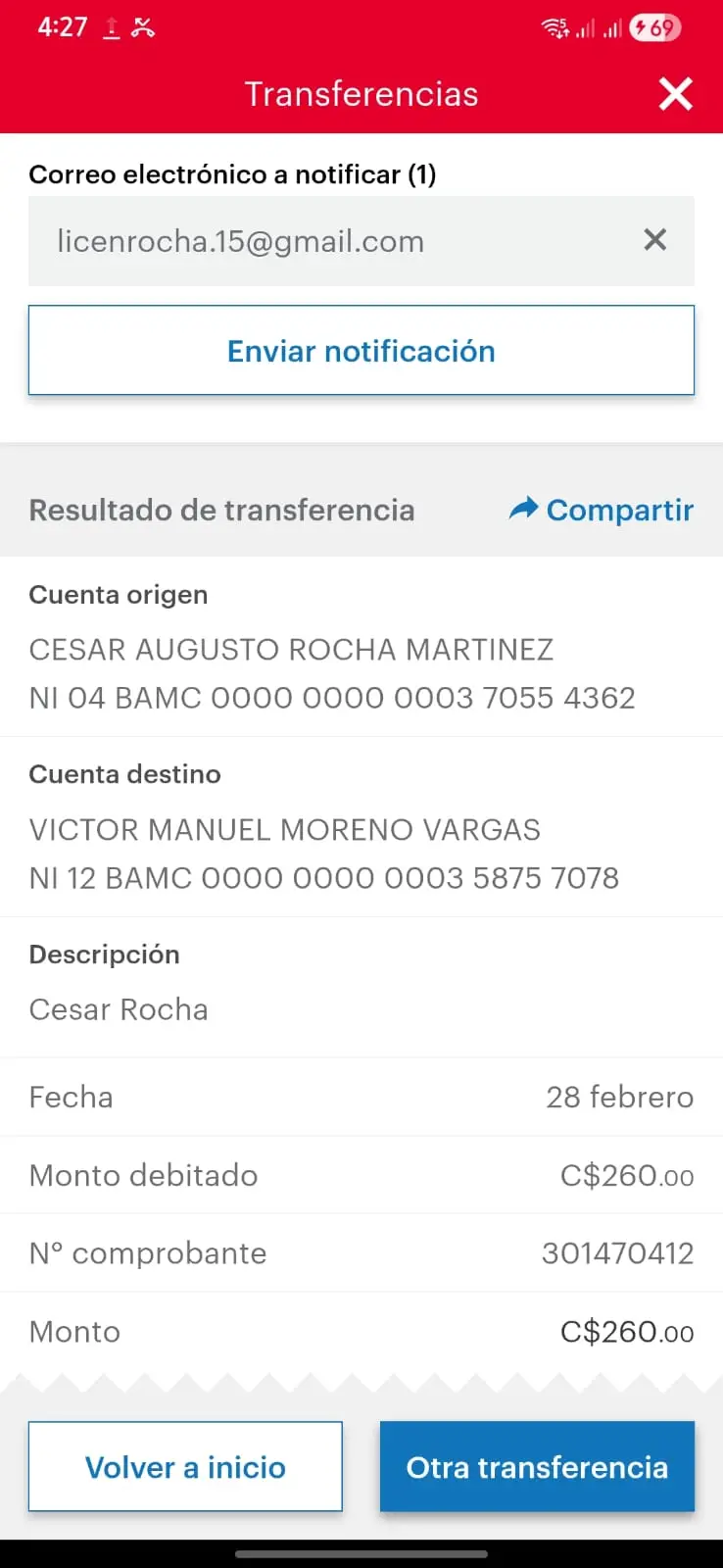This screenshot has width=723, height=1568.
Task: Send the Enviar notificación email
Action: 361,351
